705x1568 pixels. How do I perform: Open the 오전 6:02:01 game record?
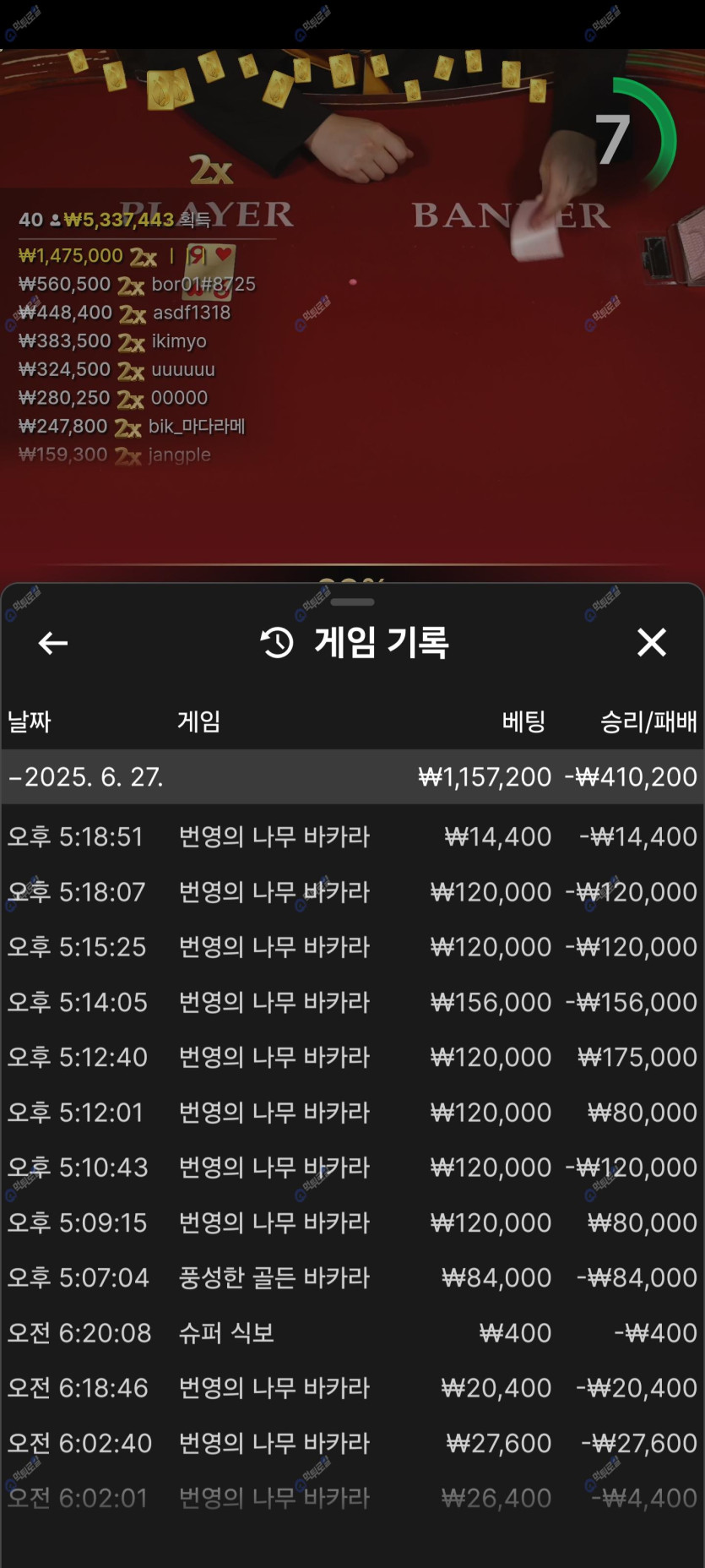[352, 1498]
